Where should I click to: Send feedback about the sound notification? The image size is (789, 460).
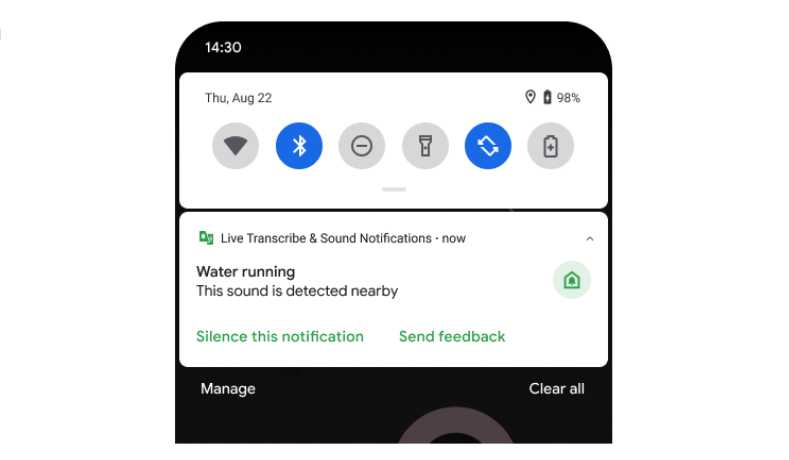452,337
